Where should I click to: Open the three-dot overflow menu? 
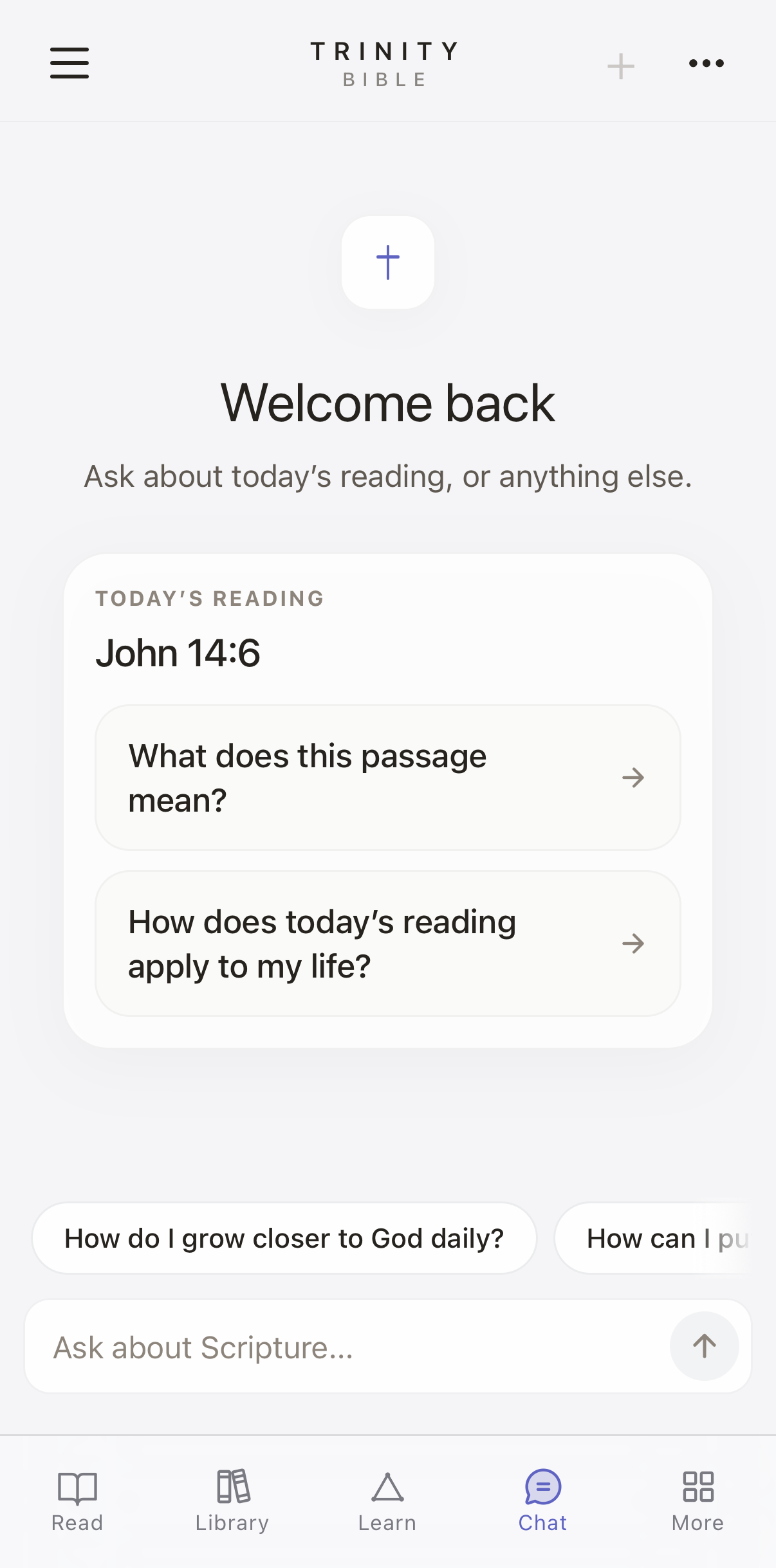706,63
